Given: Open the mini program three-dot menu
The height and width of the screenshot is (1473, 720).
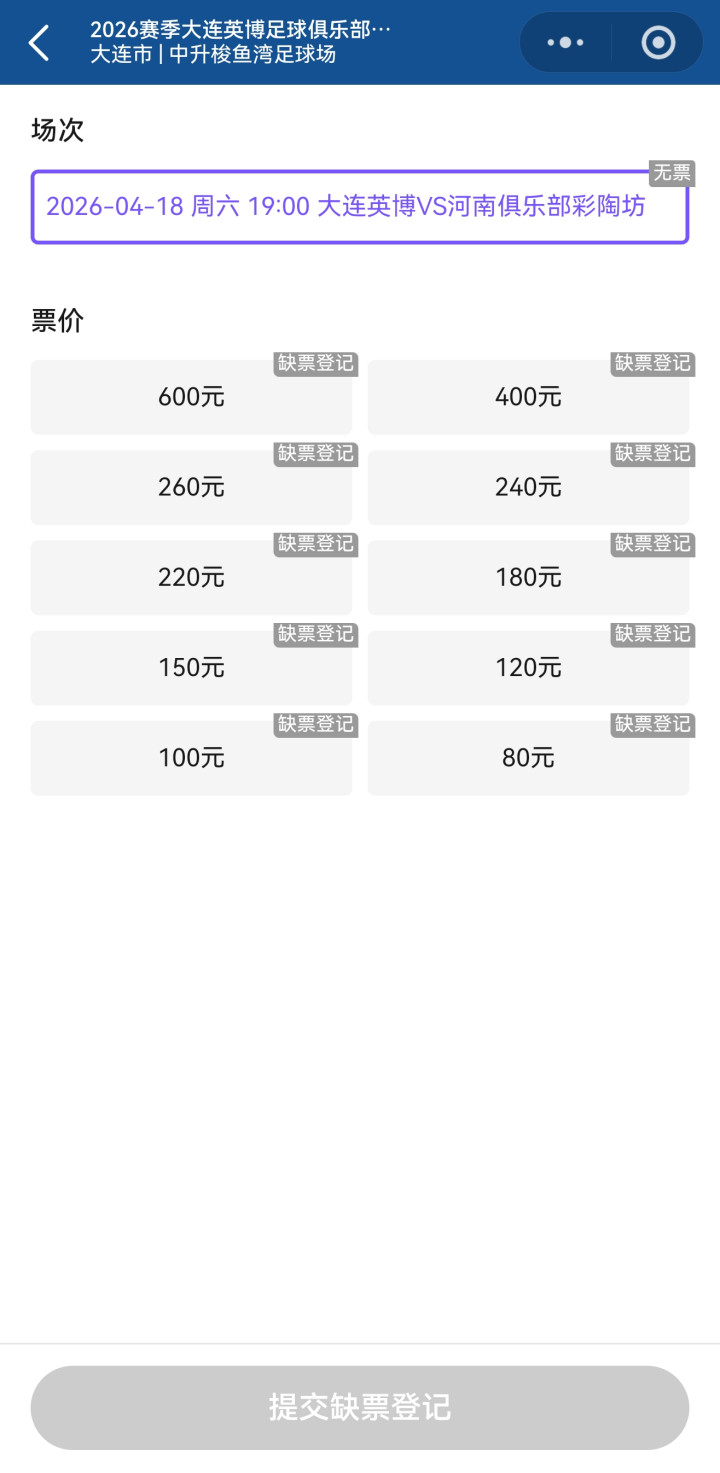Looking at the screenshot, I should pos(566,43).
